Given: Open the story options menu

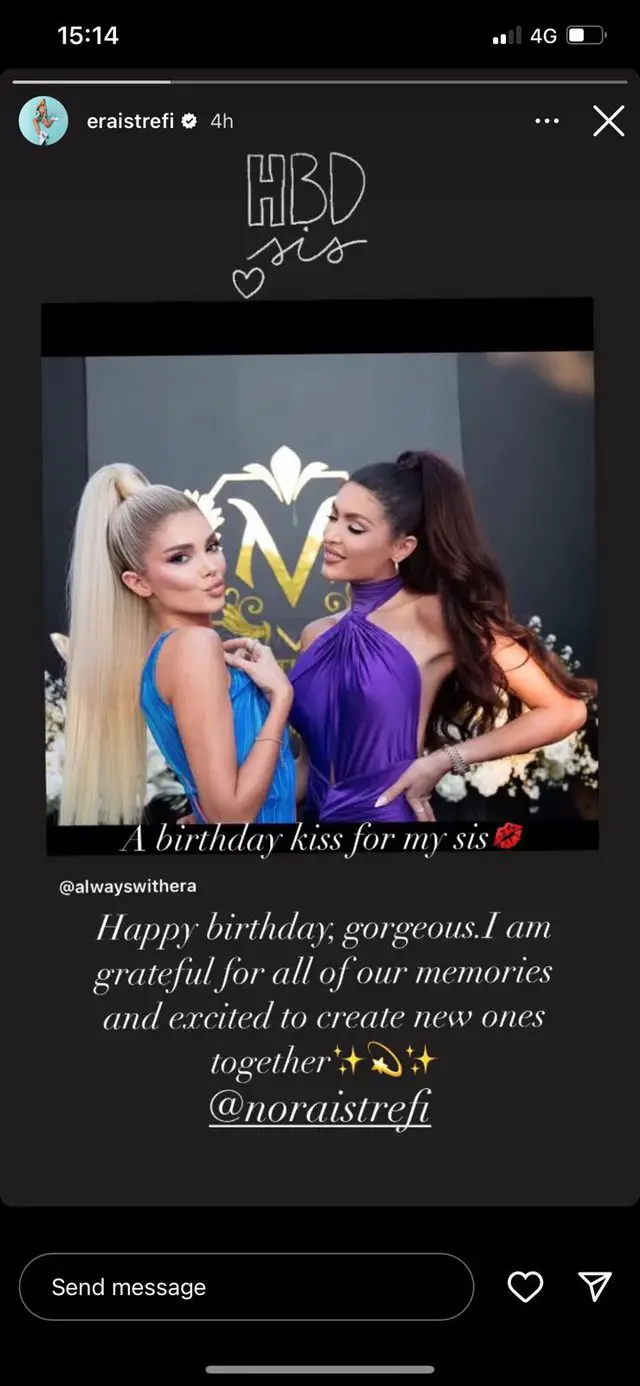Looking at the screenshot, I should tap(547, 121).
